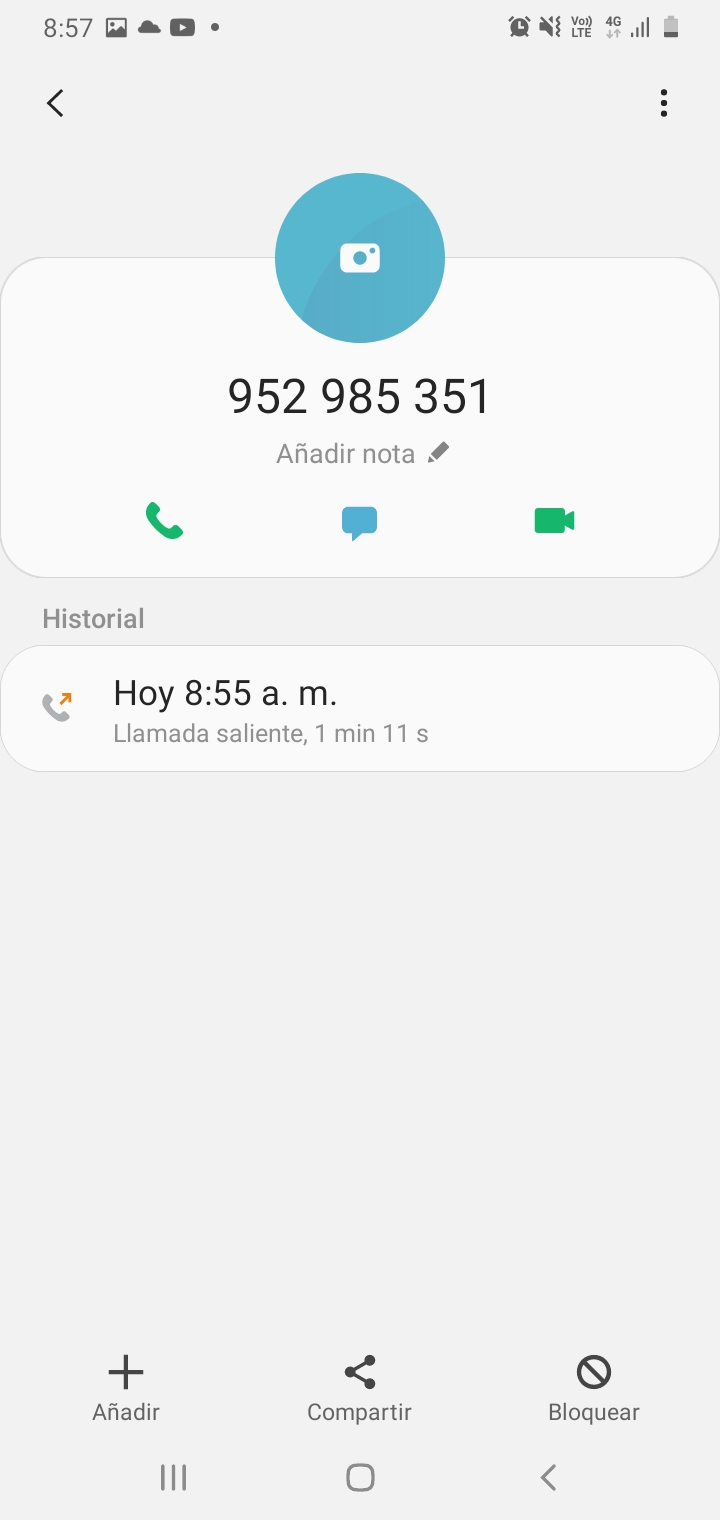This screenshot has width=720, height=1520.
Task: Call 952 985 351 with the phone icon
Action: pyautogui.click(x=164, y=521)
